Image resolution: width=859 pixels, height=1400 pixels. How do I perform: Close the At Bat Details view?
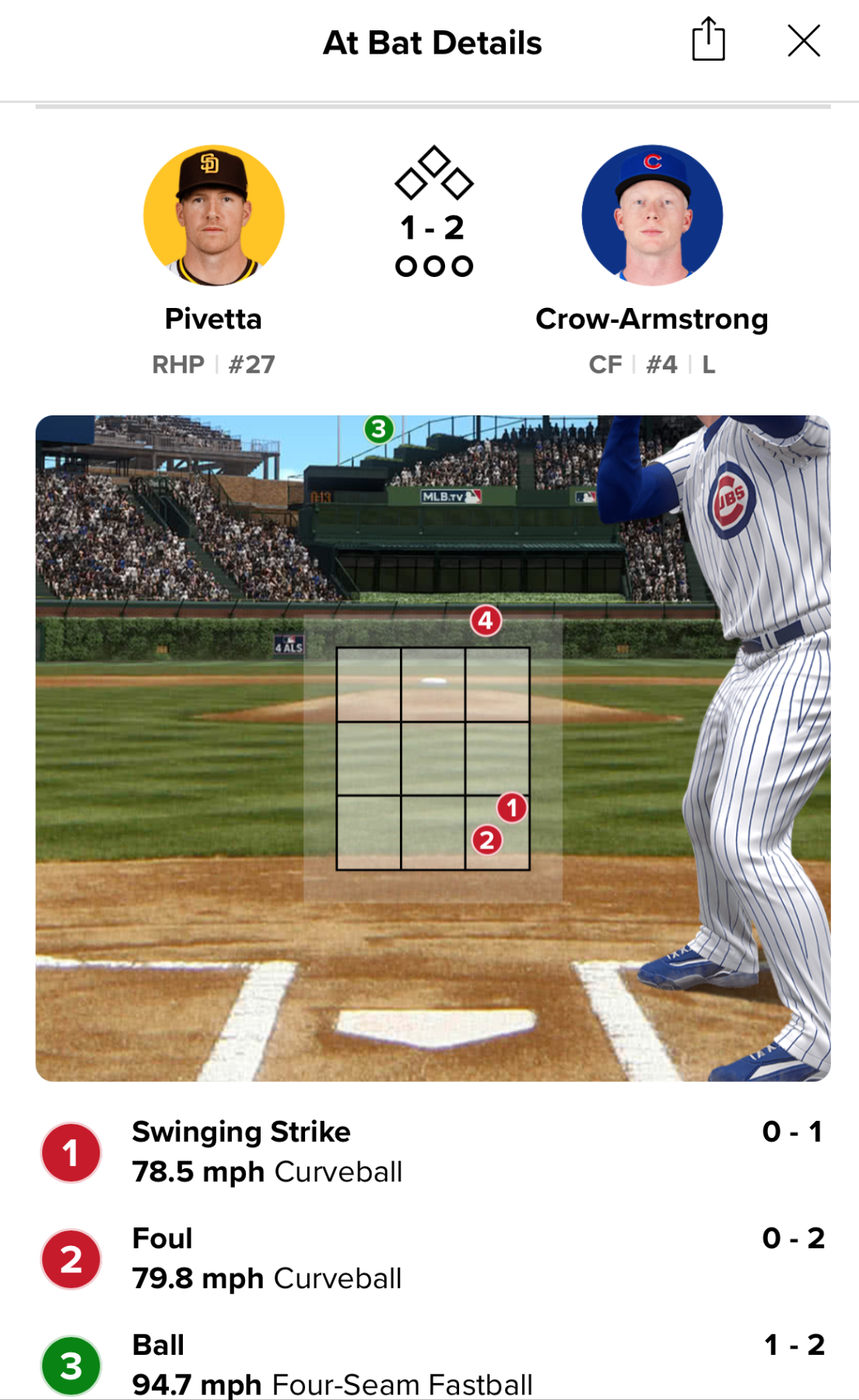pos(803,40)
